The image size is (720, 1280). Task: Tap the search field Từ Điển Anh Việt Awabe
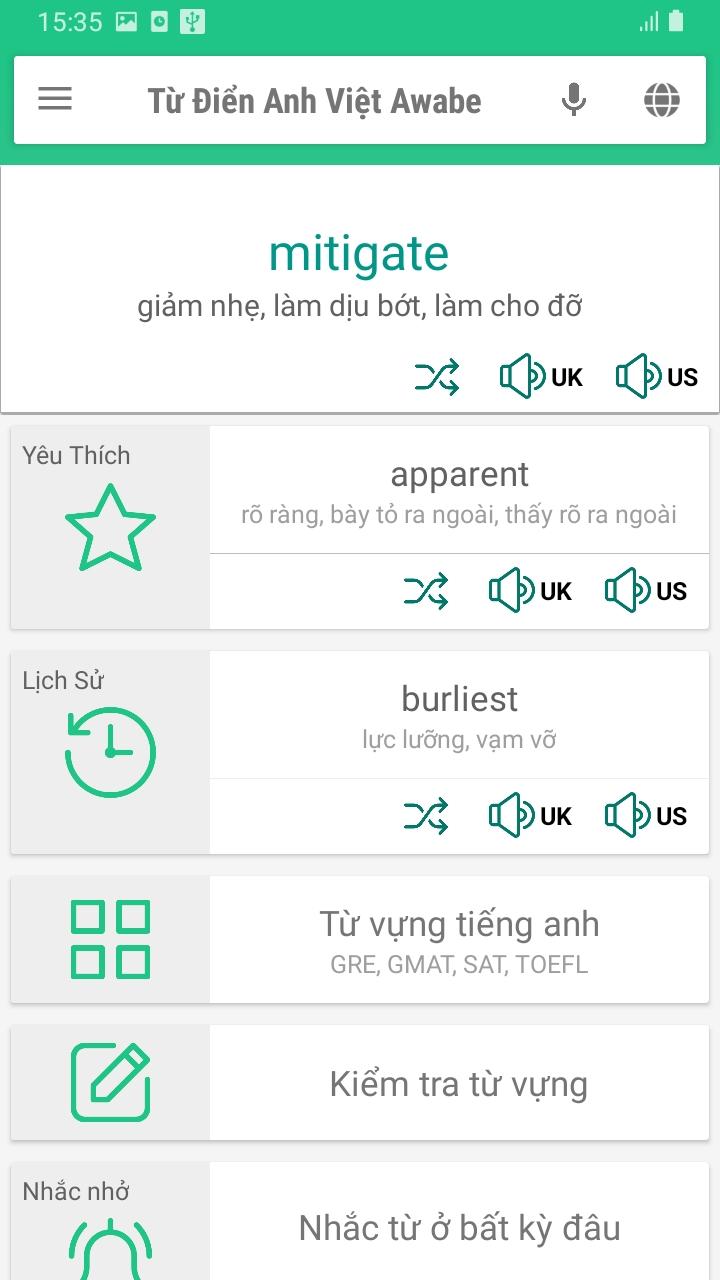(x=315, y=99)
